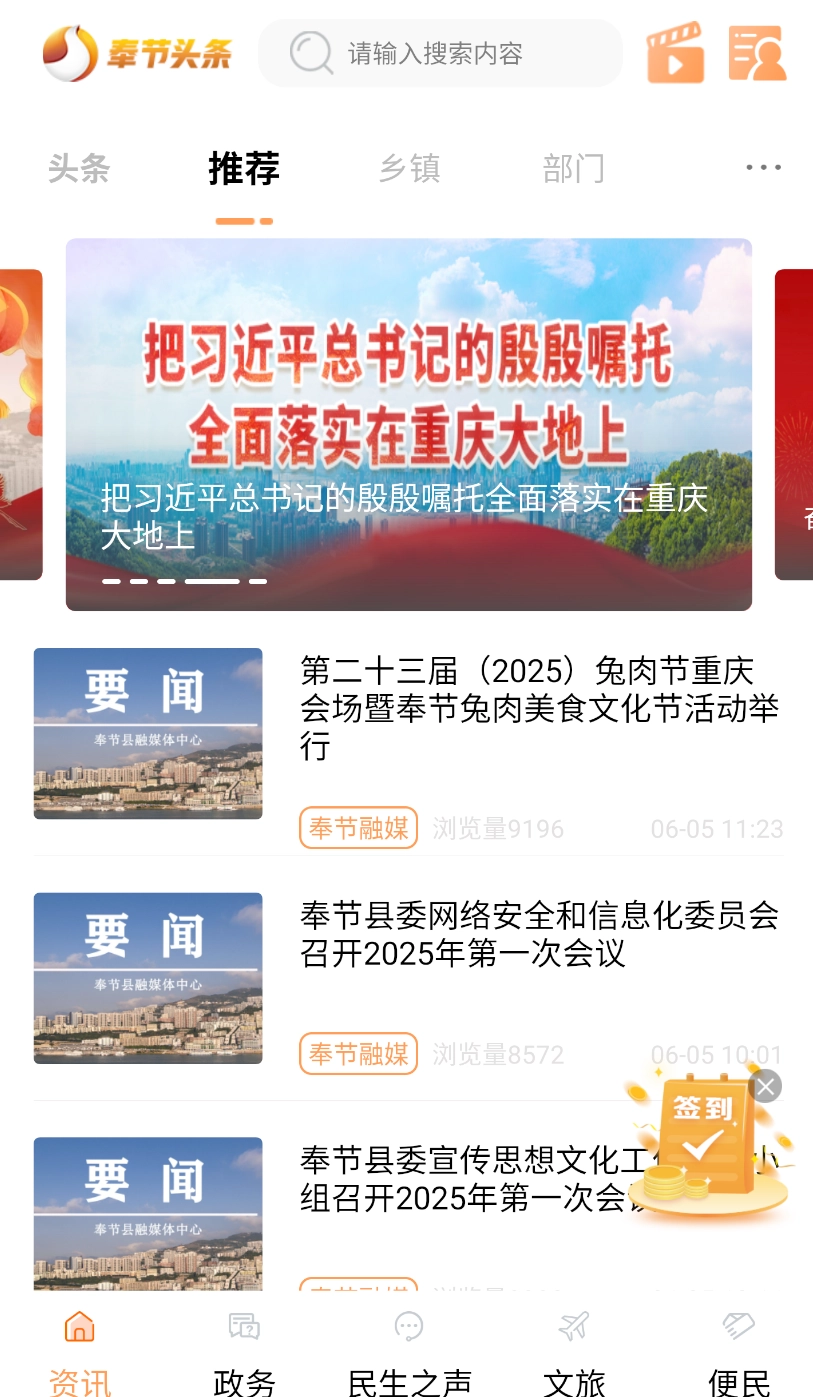
Task: Open the video clapperboard icon
Action: click(675, 52)
